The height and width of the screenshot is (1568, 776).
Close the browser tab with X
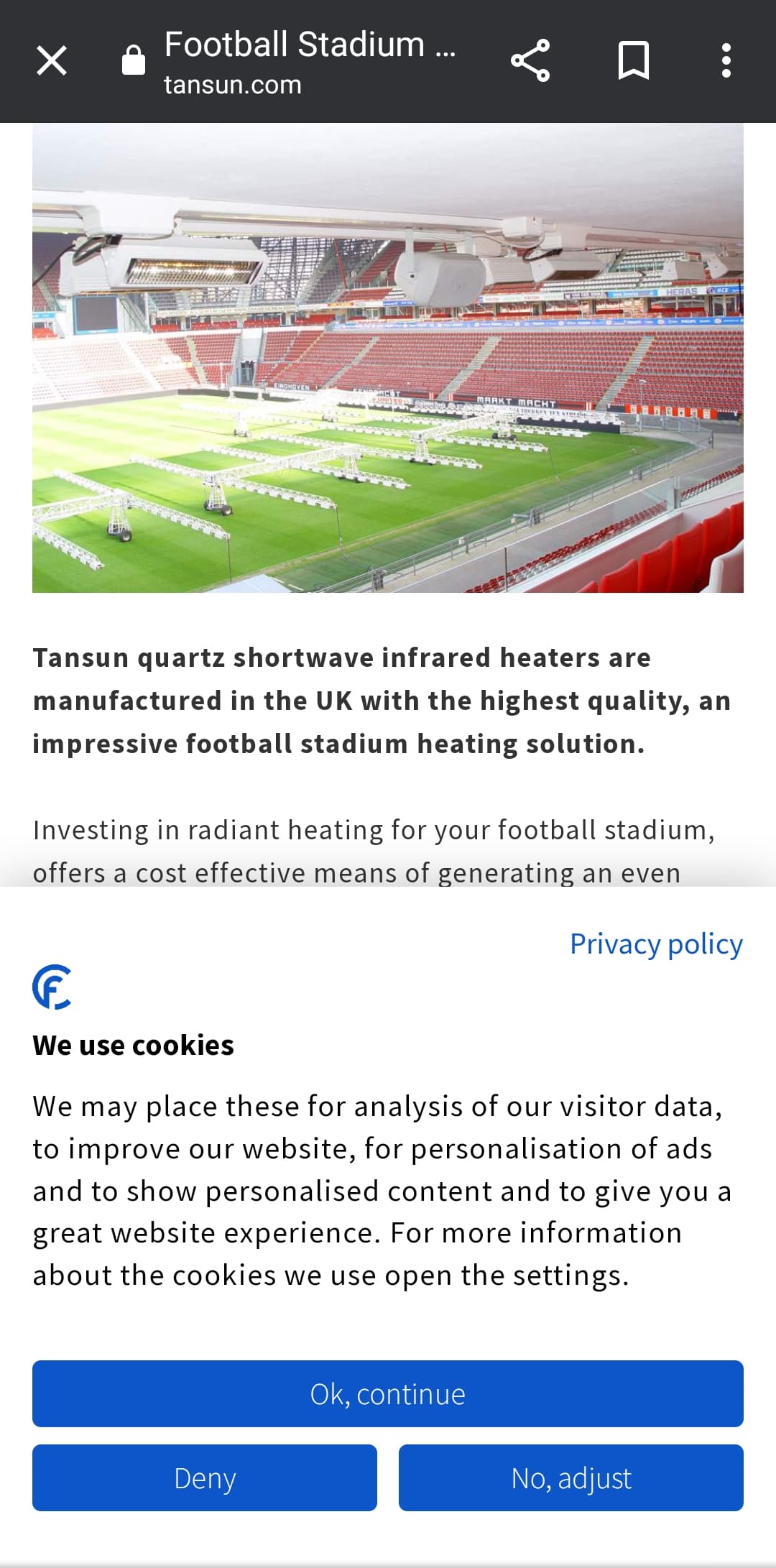point(52,60)
